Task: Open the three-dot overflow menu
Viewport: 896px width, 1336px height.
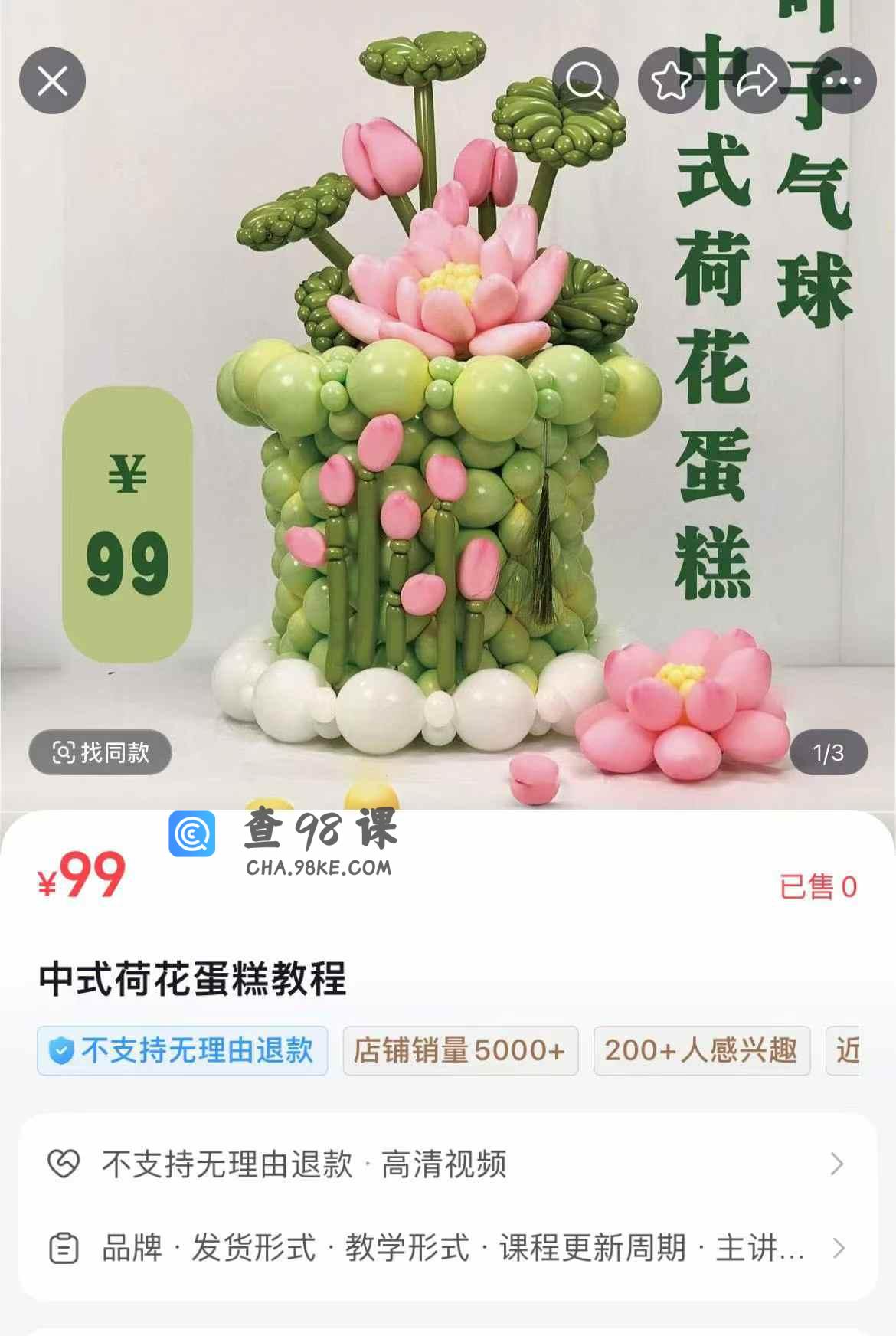Action: (842, 80)
